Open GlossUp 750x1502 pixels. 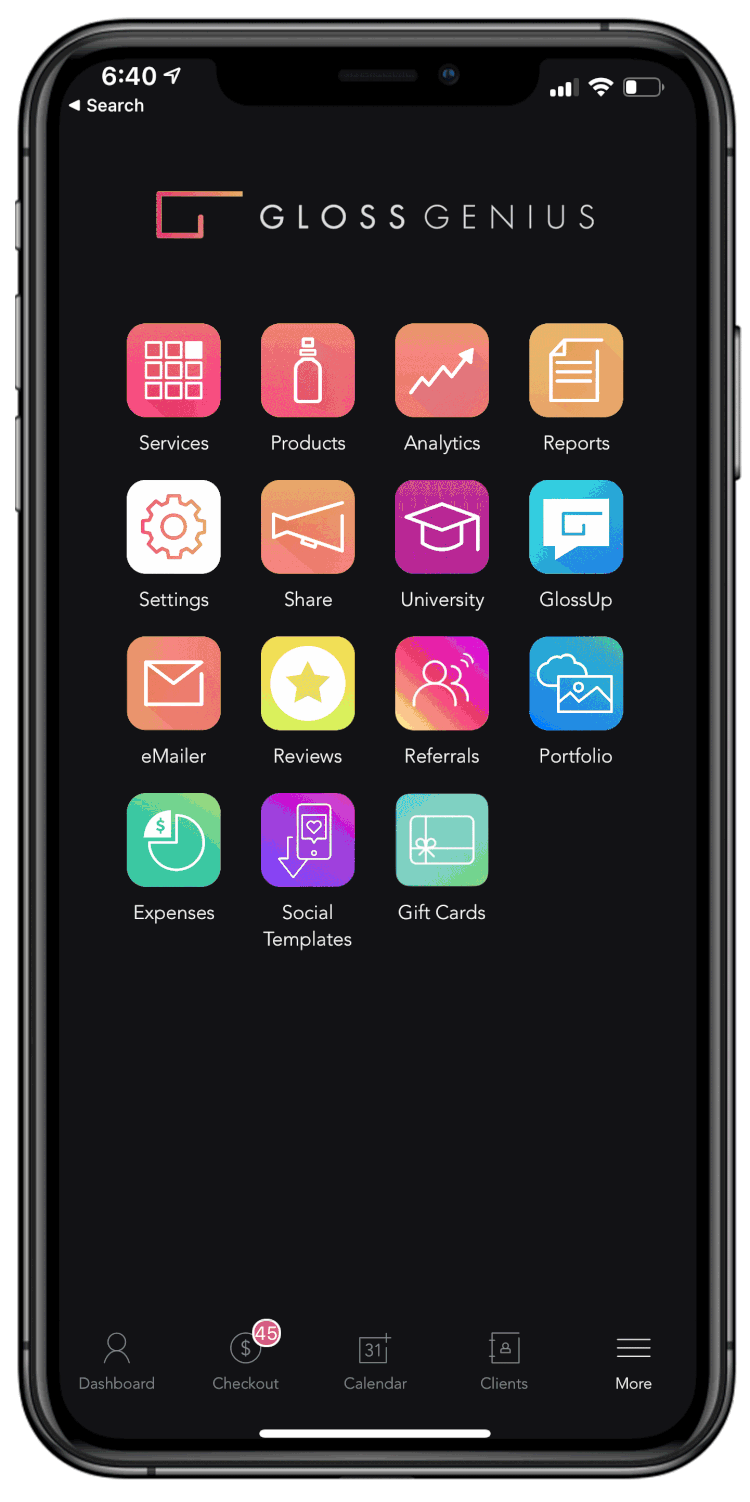(576, 527)
